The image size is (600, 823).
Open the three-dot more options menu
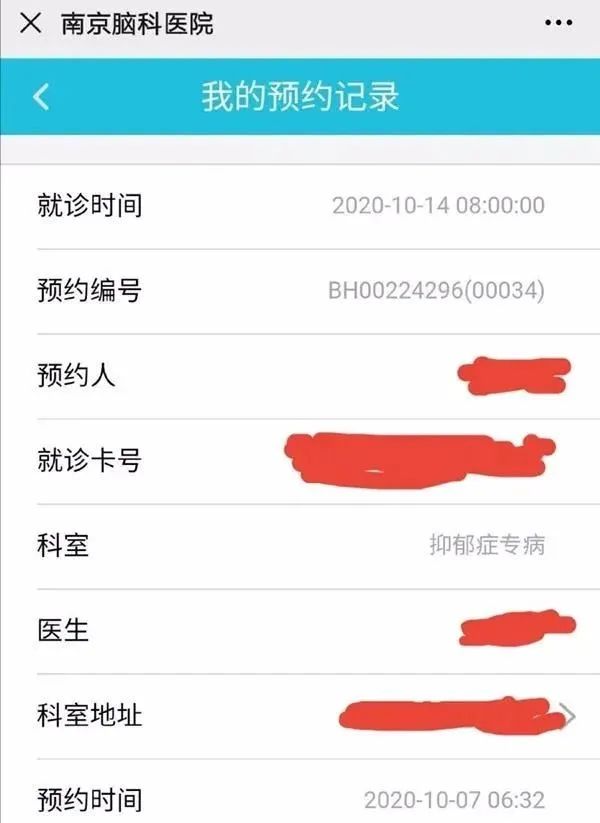(561, 22)
